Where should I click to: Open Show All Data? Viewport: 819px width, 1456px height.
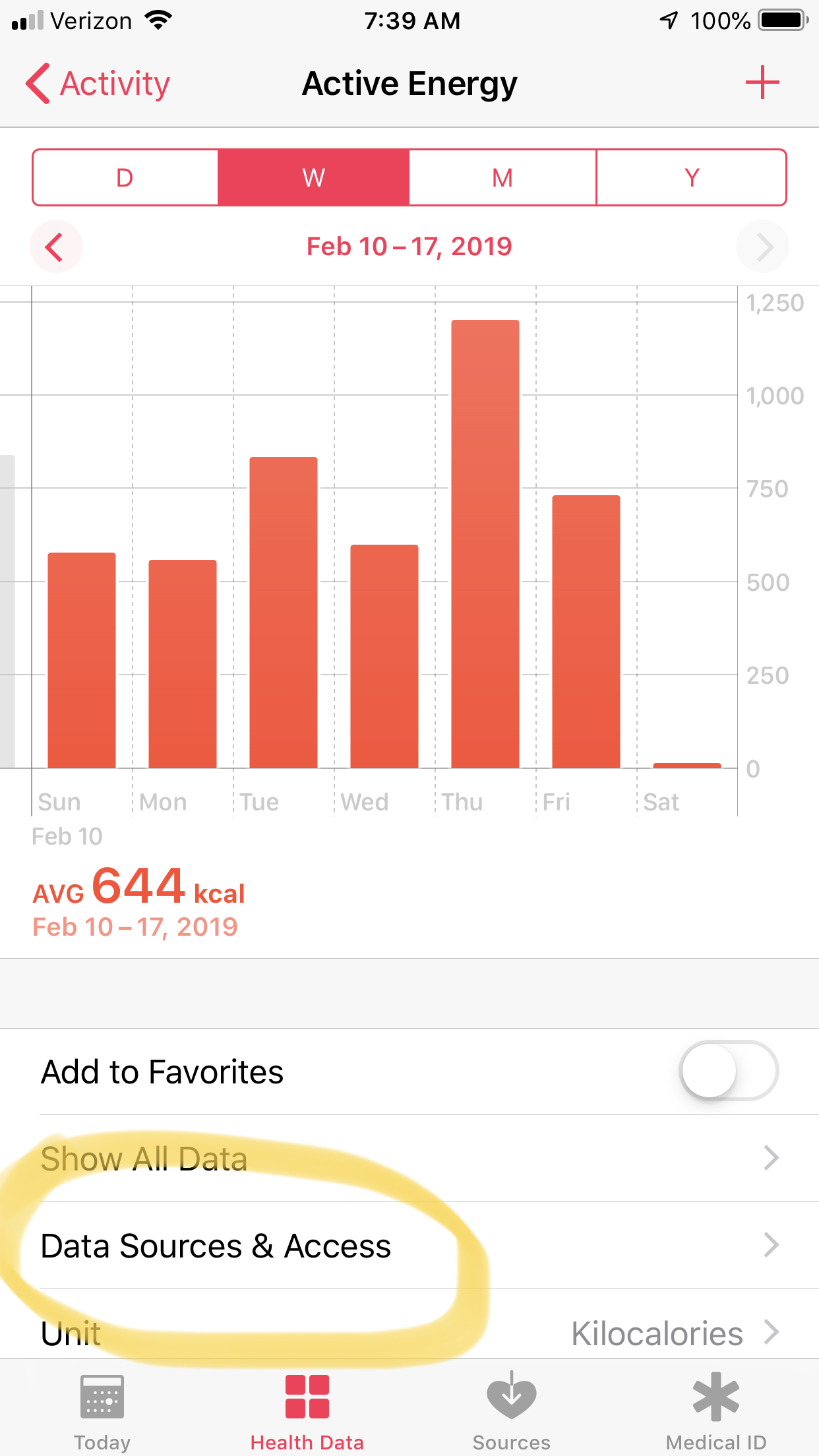point(409,1159)
